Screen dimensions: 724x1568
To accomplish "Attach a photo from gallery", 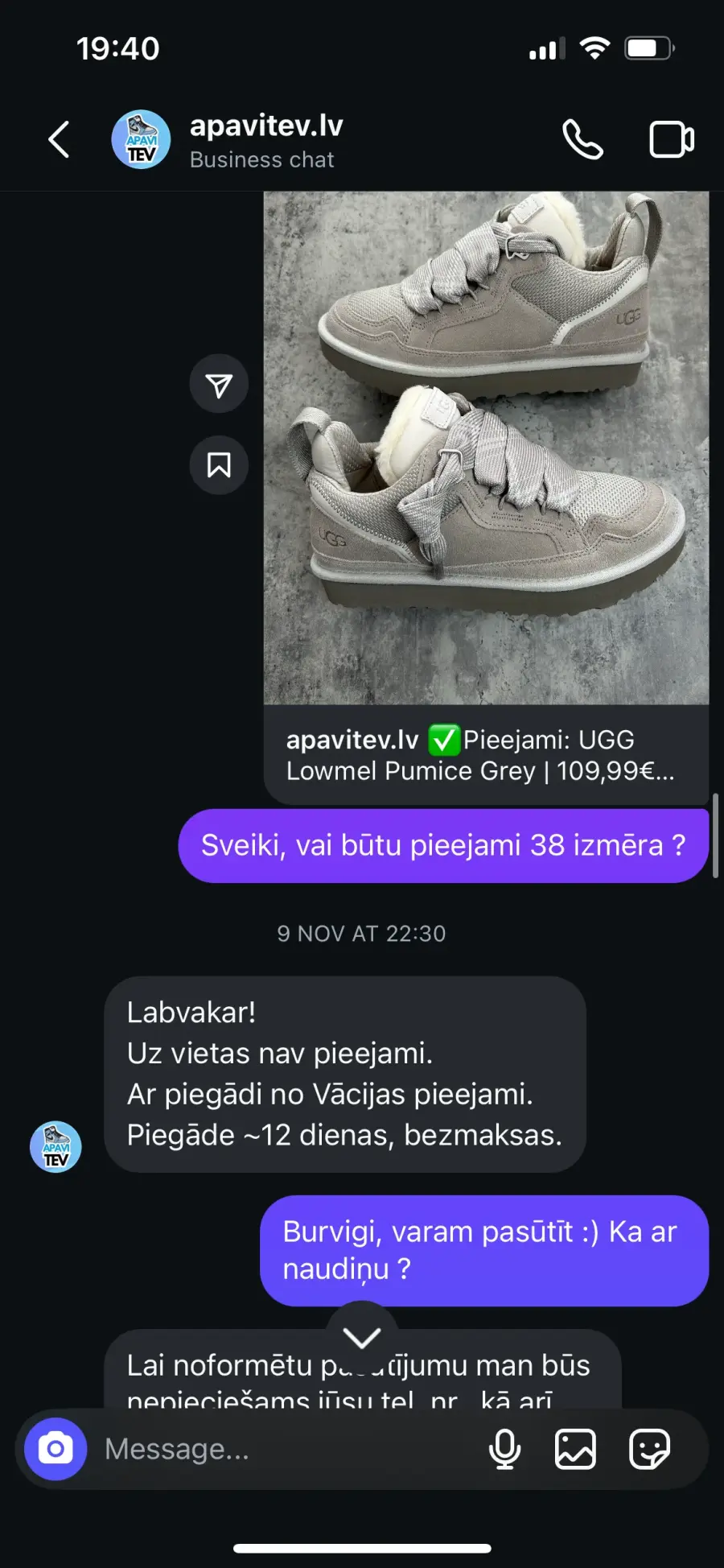I will coord(576,1449).
